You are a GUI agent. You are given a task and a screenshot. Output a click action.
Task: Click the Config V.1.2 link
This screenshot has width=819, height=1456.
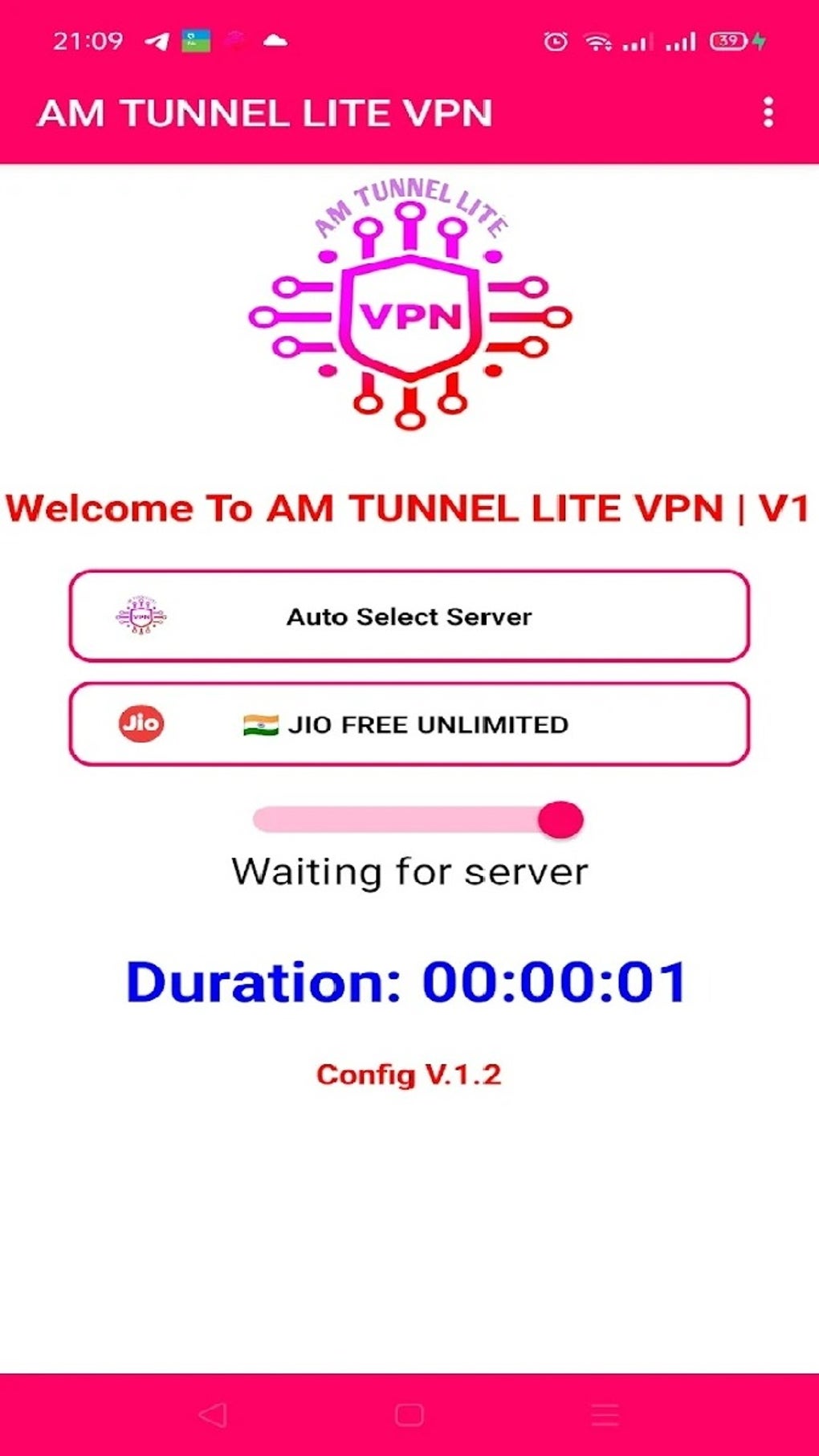point(411,1074)
